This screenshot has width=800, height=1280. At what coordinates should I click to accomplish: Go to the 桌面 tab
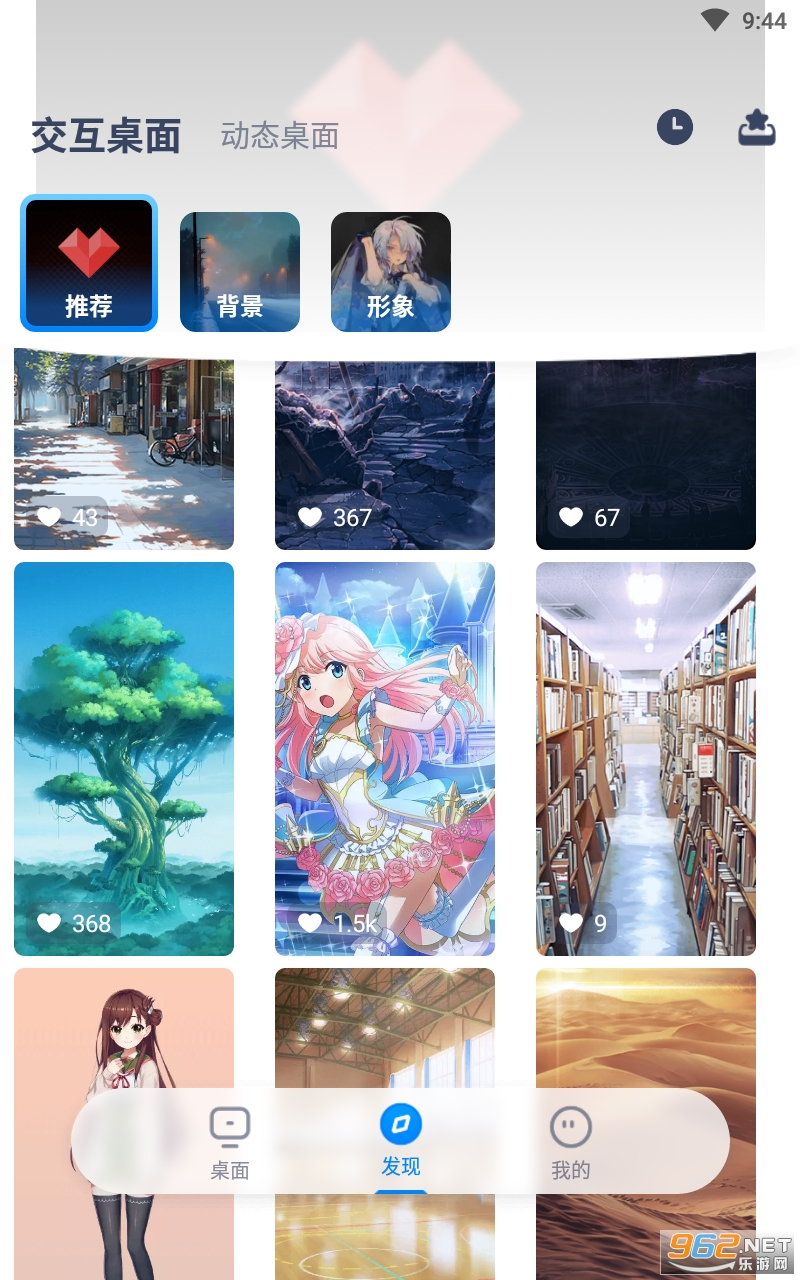[x=230, y=1142]
